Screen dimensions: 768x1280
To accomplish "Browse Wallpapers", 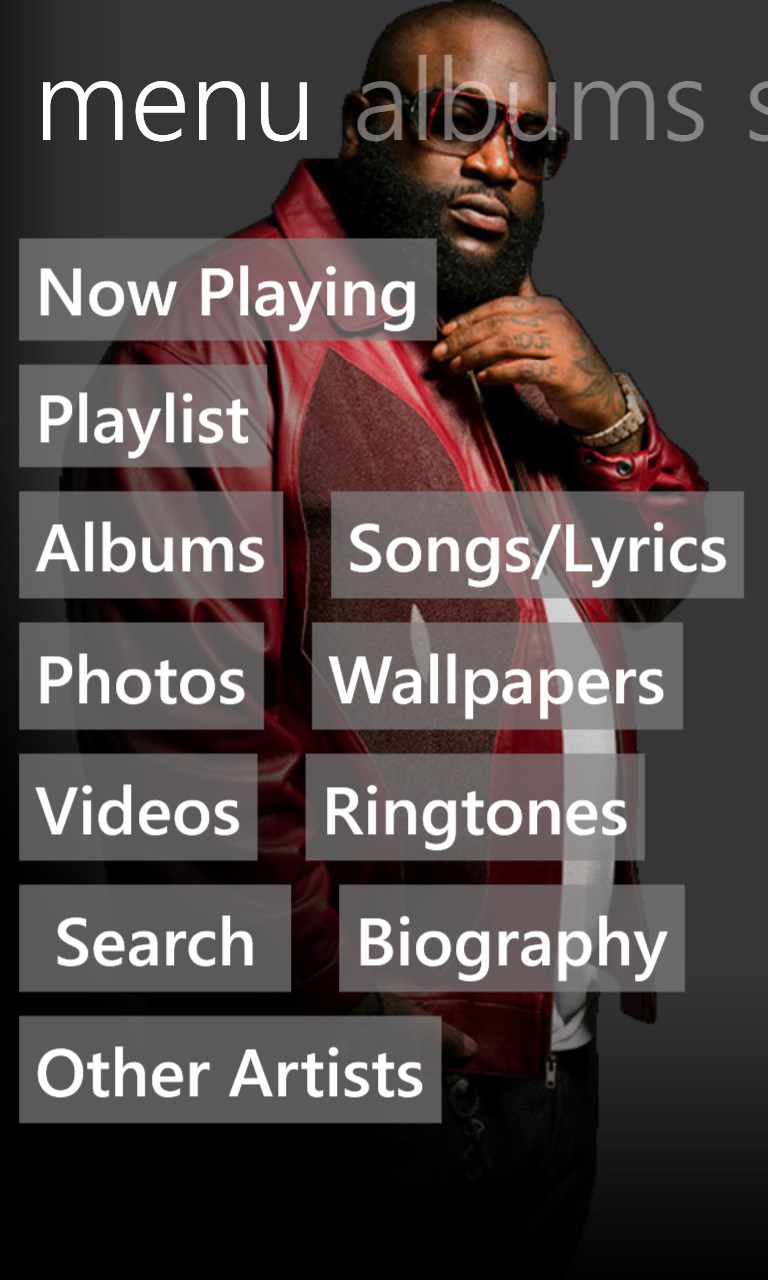I will tap(497, 676).
